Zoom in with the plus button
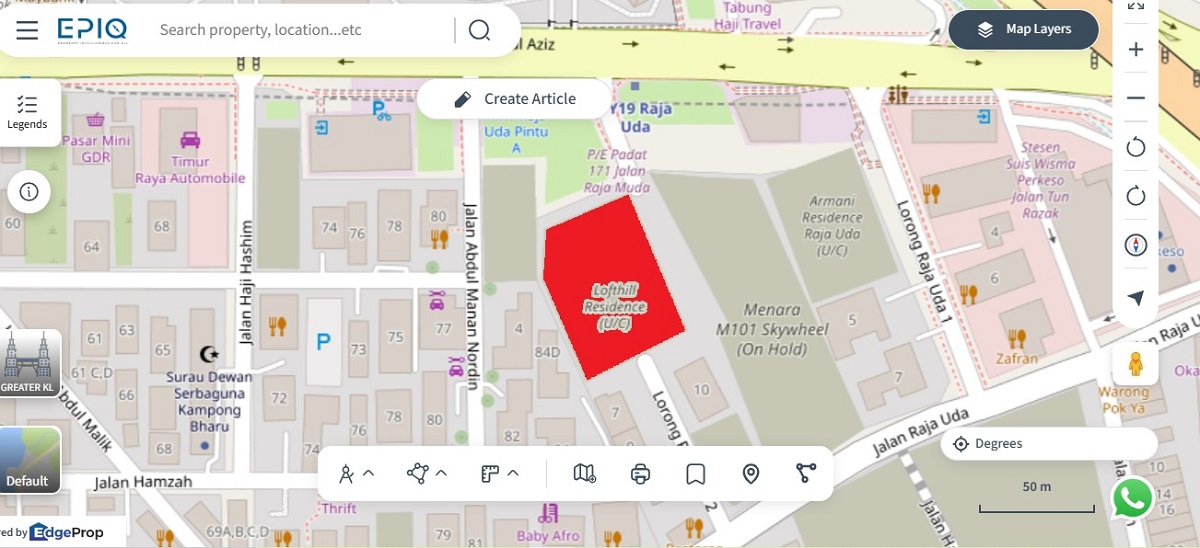Image resolution: width=1200 pixels, height=548 pixels. pos(1135,50)
